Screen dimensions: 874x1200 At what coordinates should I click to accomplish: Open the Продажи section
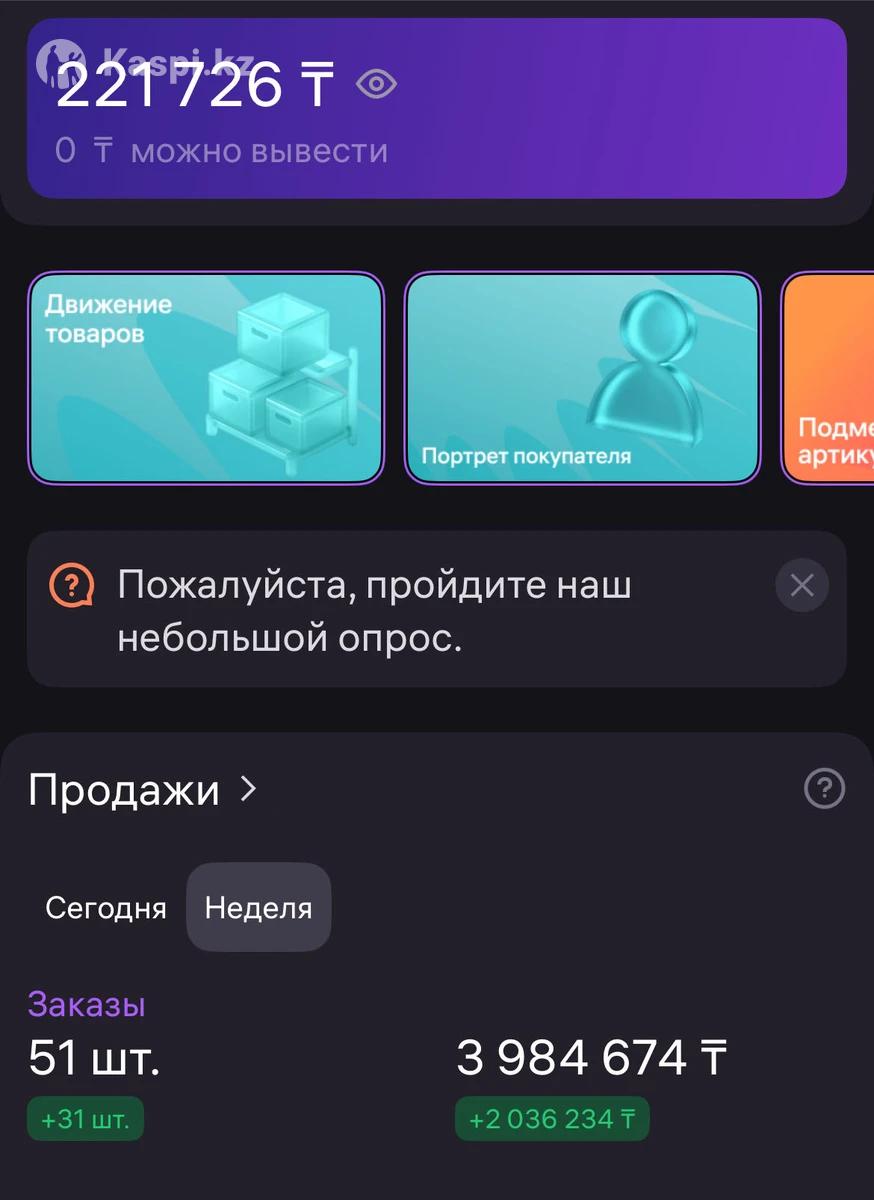(x=143, y=790)
